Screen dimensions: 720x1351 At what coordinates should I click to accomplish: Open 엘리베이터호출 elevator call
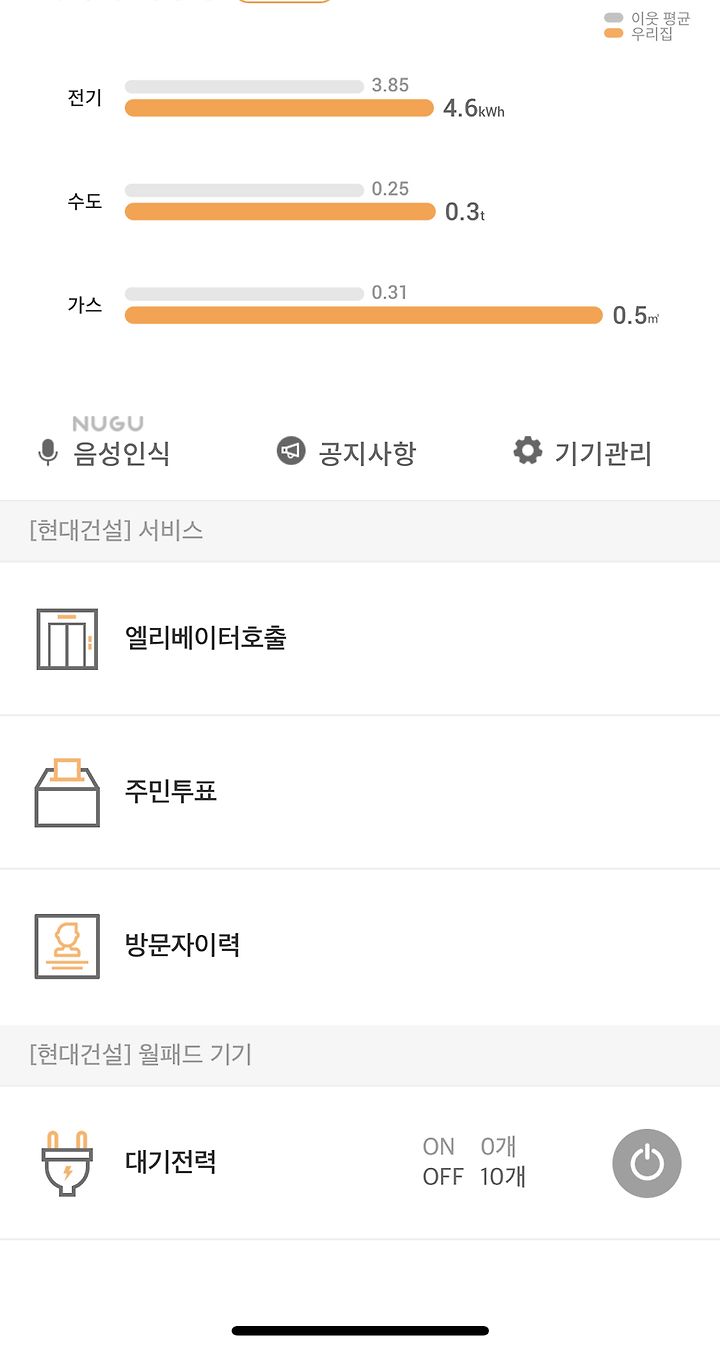pos(360,638)
